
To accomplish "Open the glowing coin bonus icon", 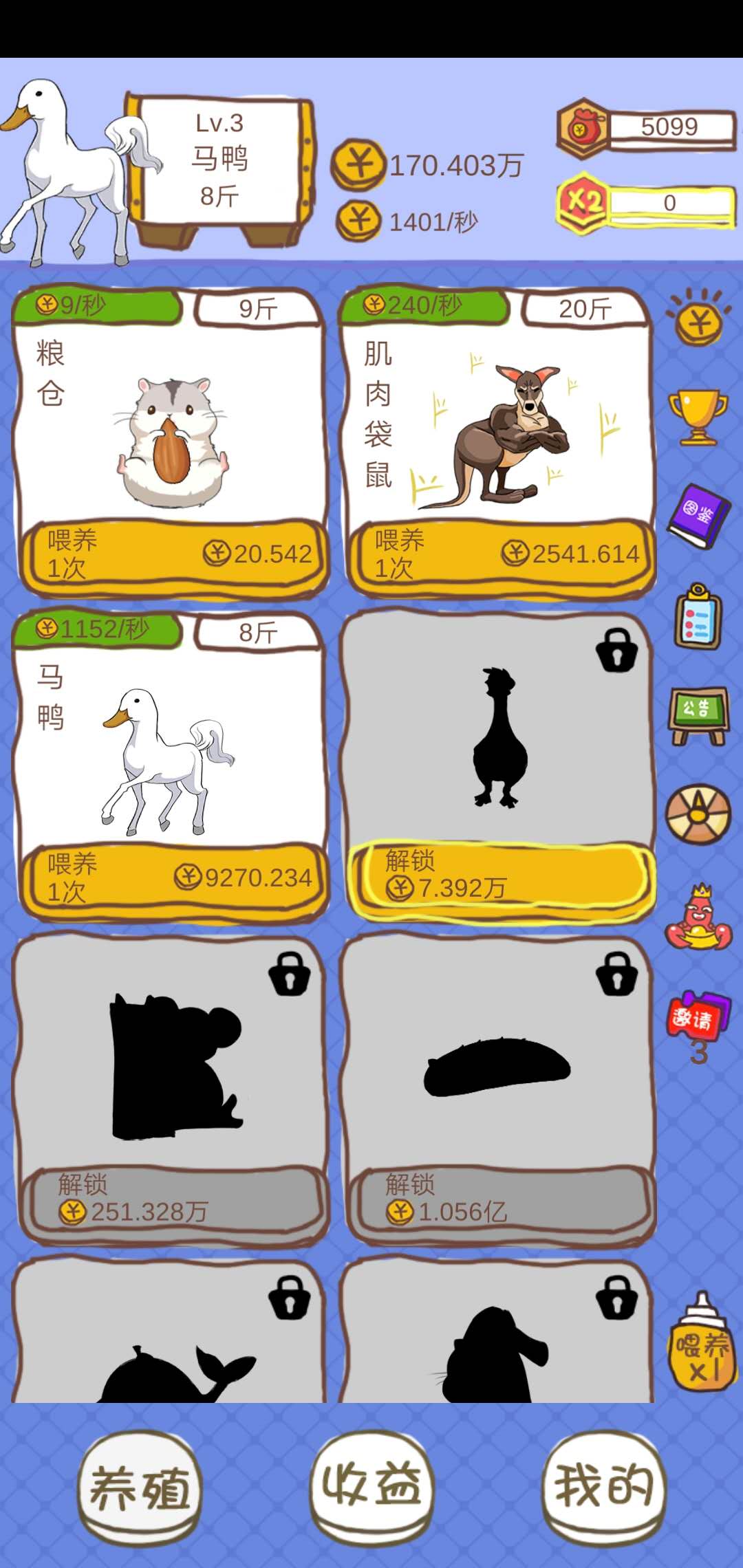I will (698, 319).
